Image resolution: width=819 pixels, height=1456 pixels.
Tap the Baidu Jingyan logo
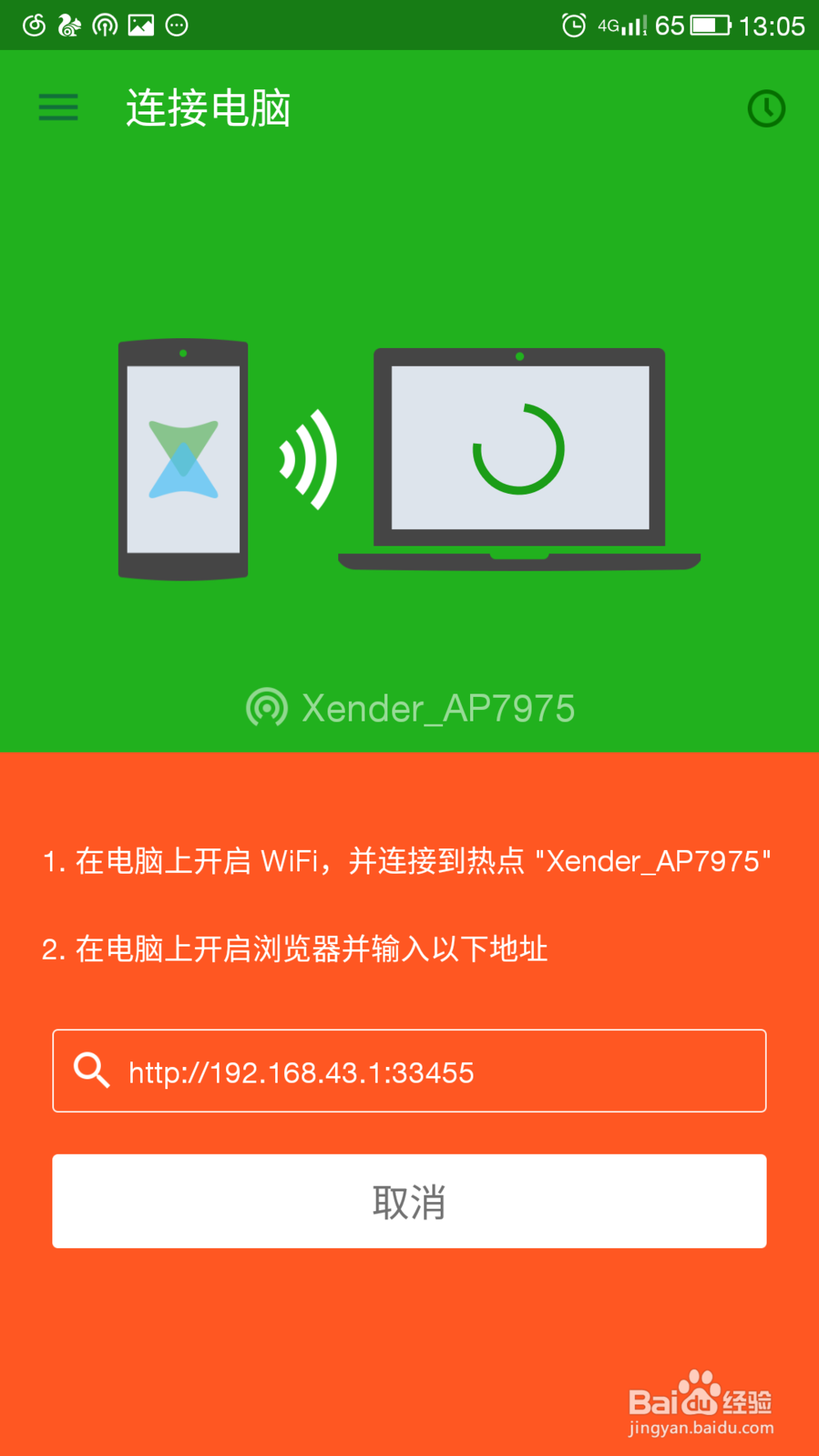pyautogui.click(x=700, y=1400)
